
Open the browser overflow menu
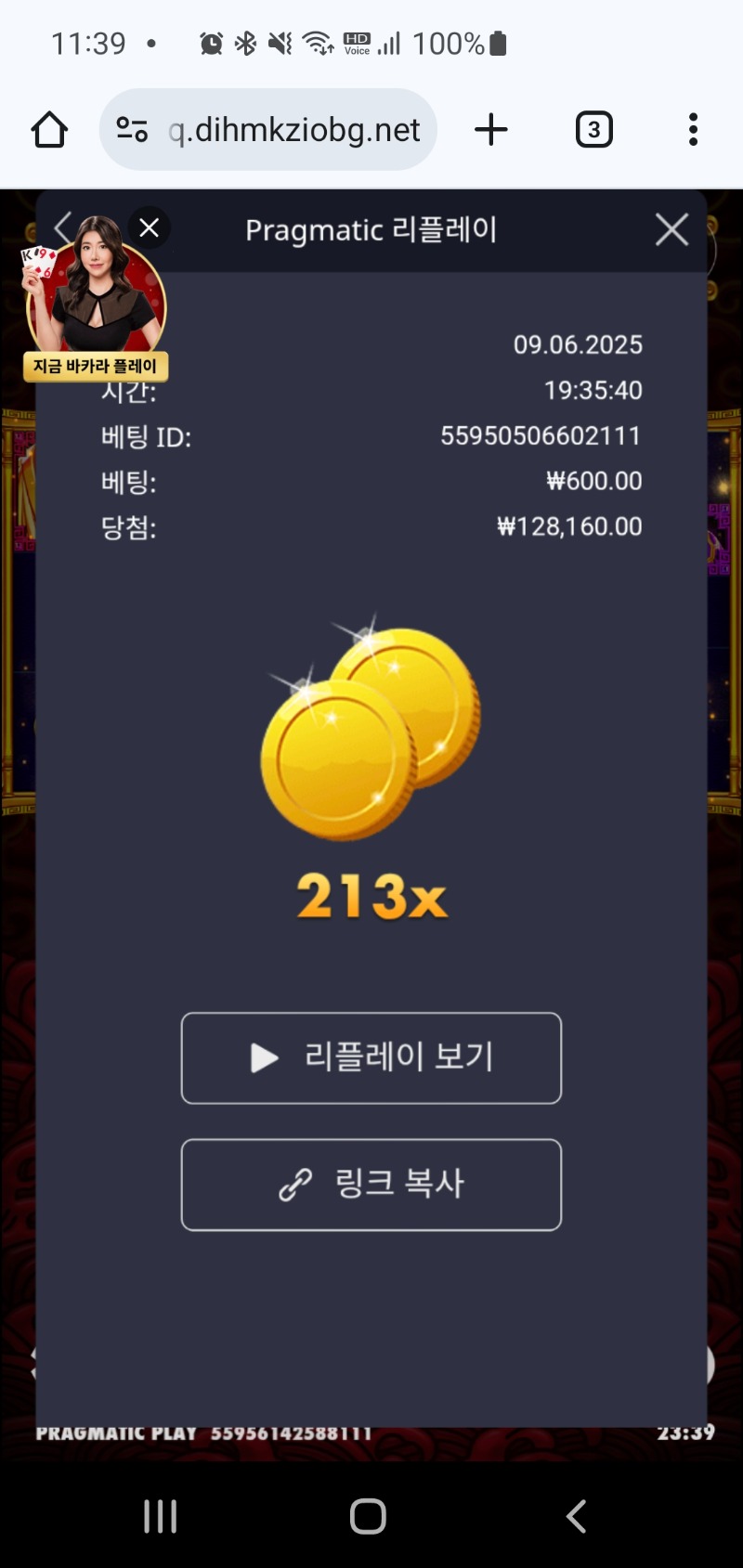(693, 130)
